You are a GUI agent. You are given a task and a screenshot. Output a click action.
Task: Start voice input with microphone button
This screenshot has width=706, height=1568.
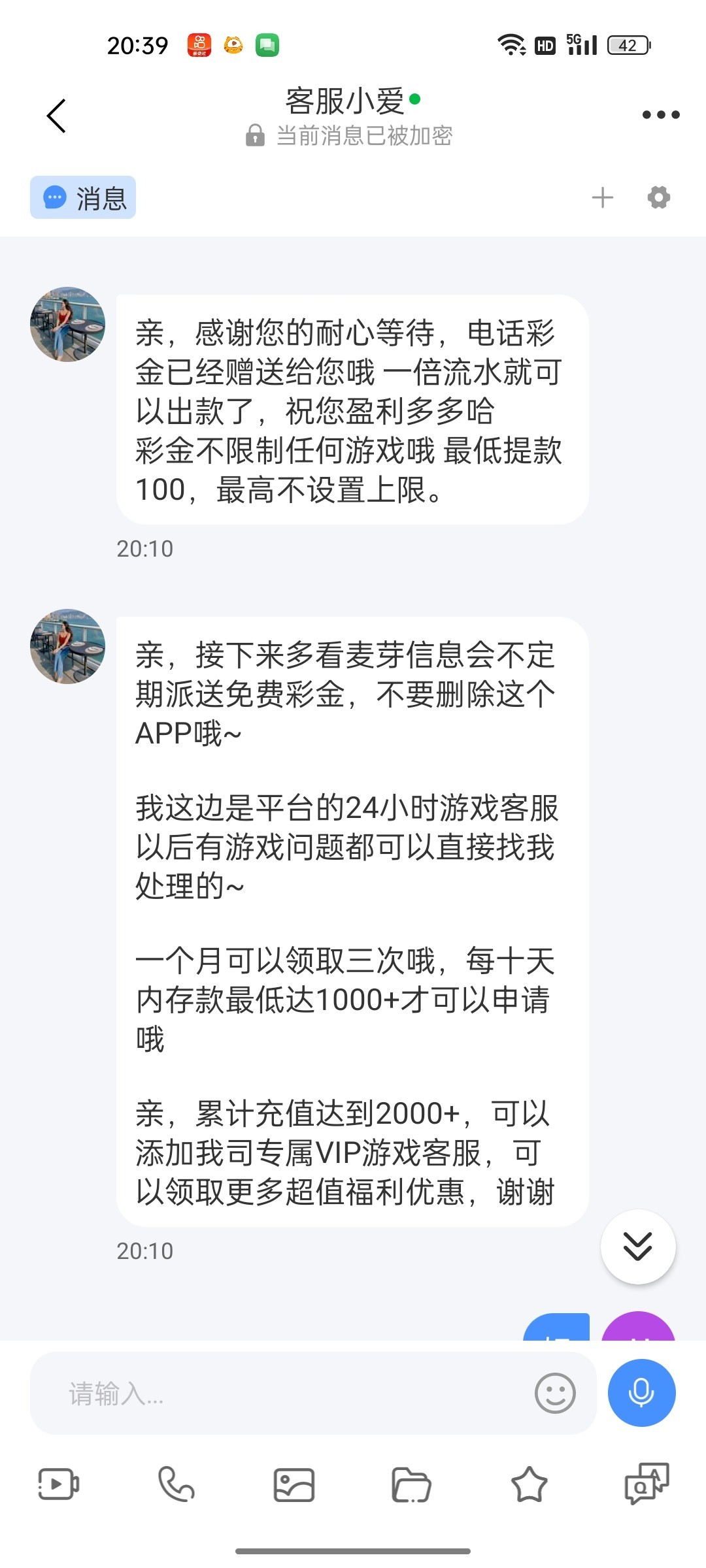pos(641,1393)
